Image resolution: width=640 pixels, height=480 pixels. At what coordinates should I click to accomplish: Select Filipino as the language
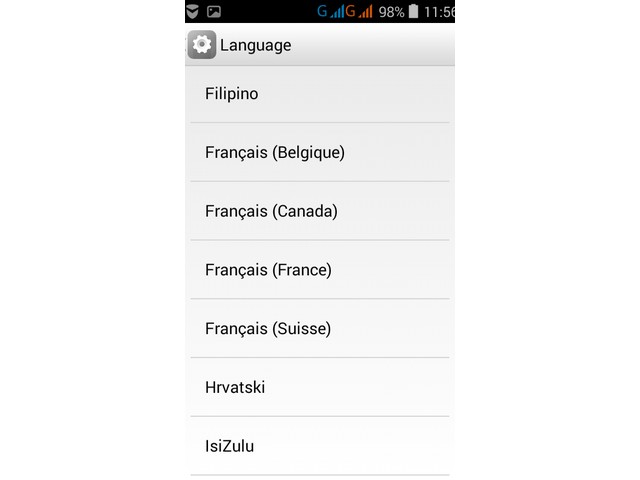tap(319, 94)
